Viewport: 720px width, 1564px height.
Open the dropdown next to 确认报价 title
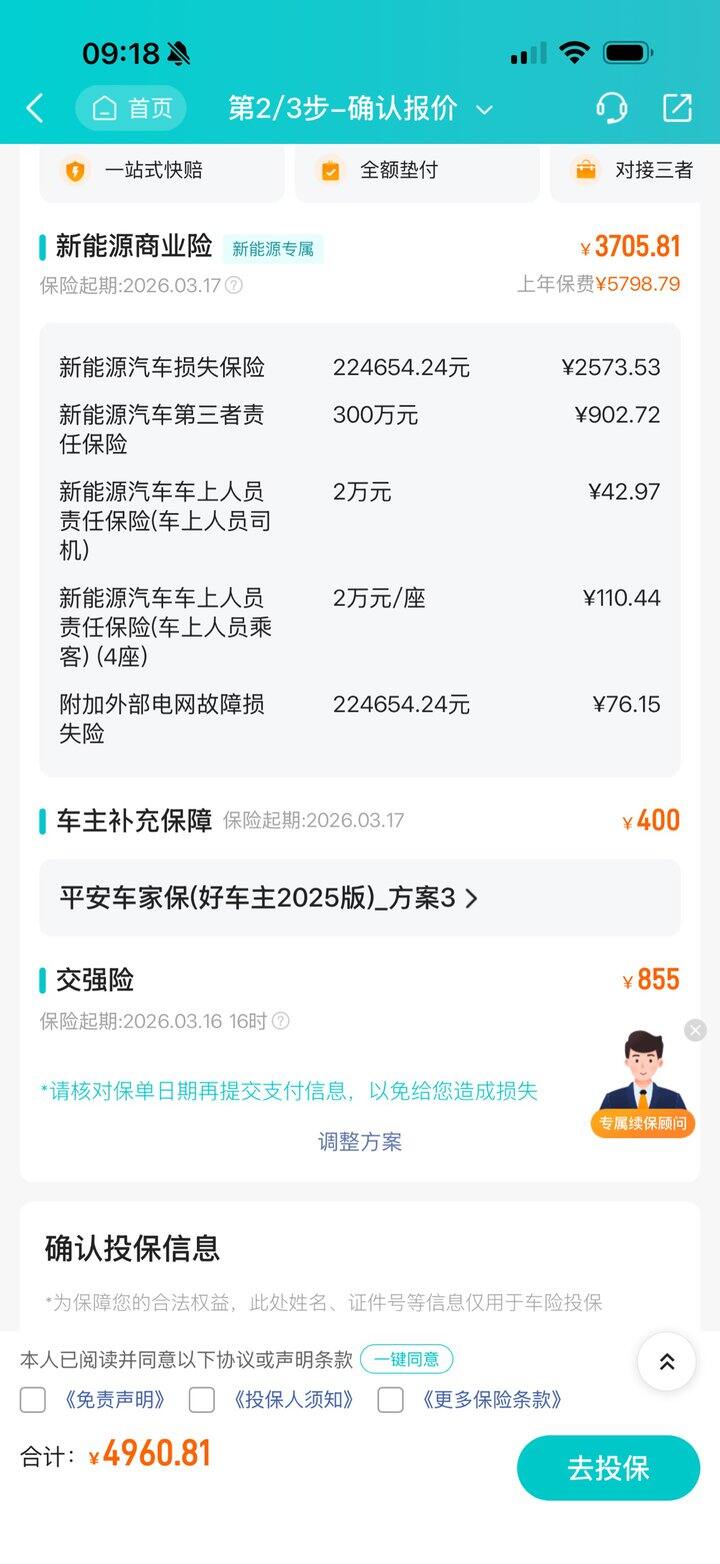486,108
